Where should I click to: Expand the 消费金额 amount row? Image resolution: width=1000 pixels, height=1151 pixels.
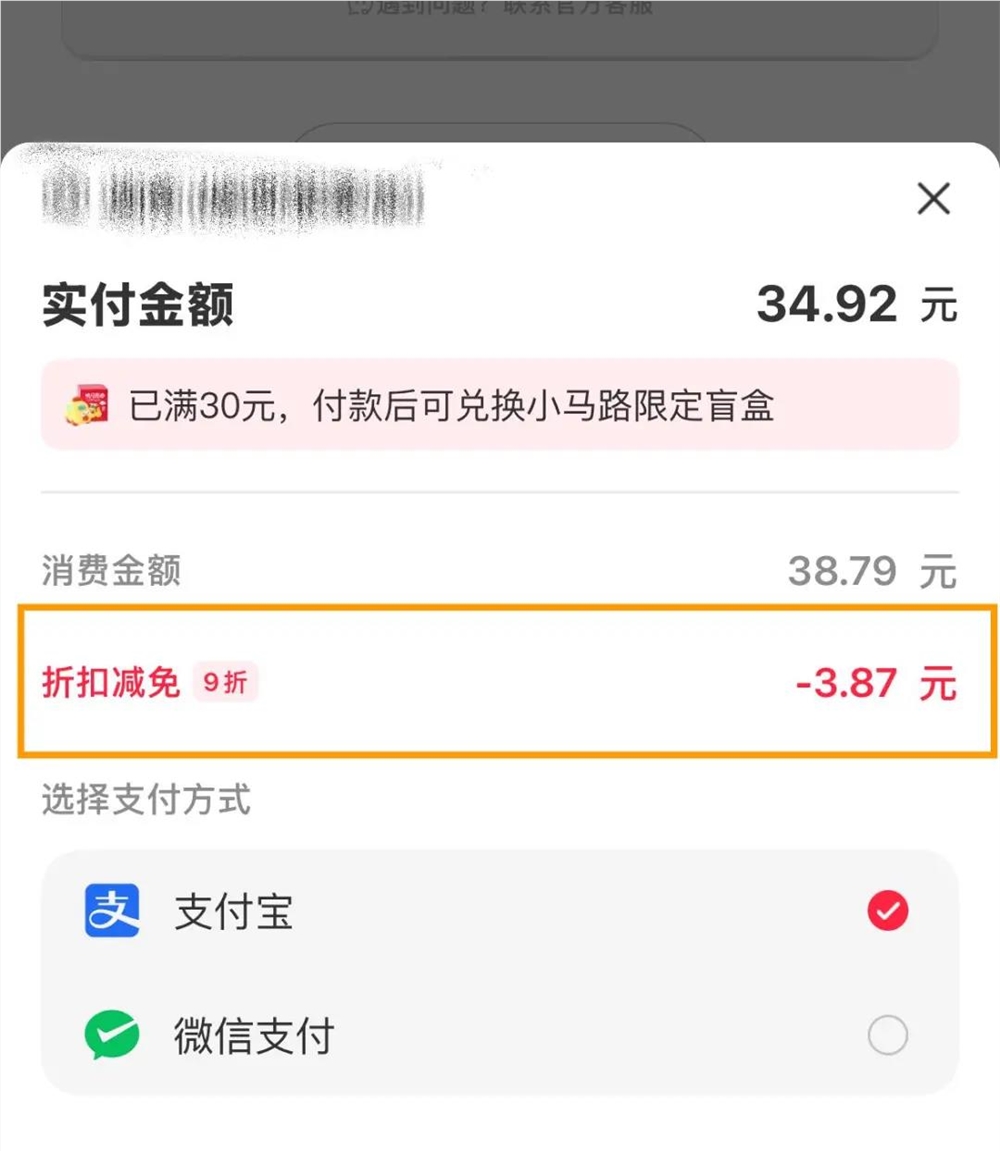click(110, 569)
